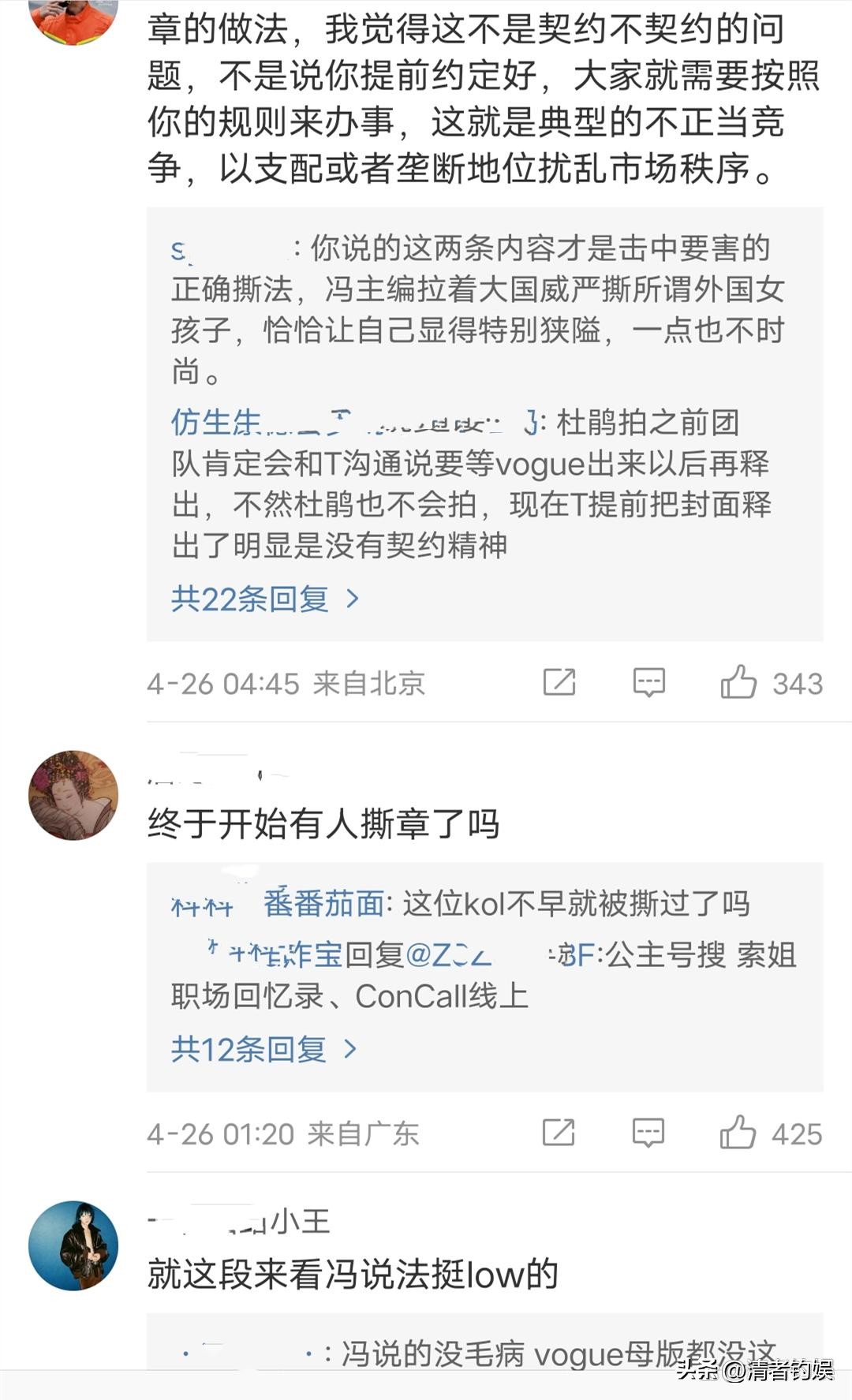Image resolution: width=852 pixels, height=1400 pixels.
Task: Like the comment posted 4-26 04:45
Action: pos(738,682)
